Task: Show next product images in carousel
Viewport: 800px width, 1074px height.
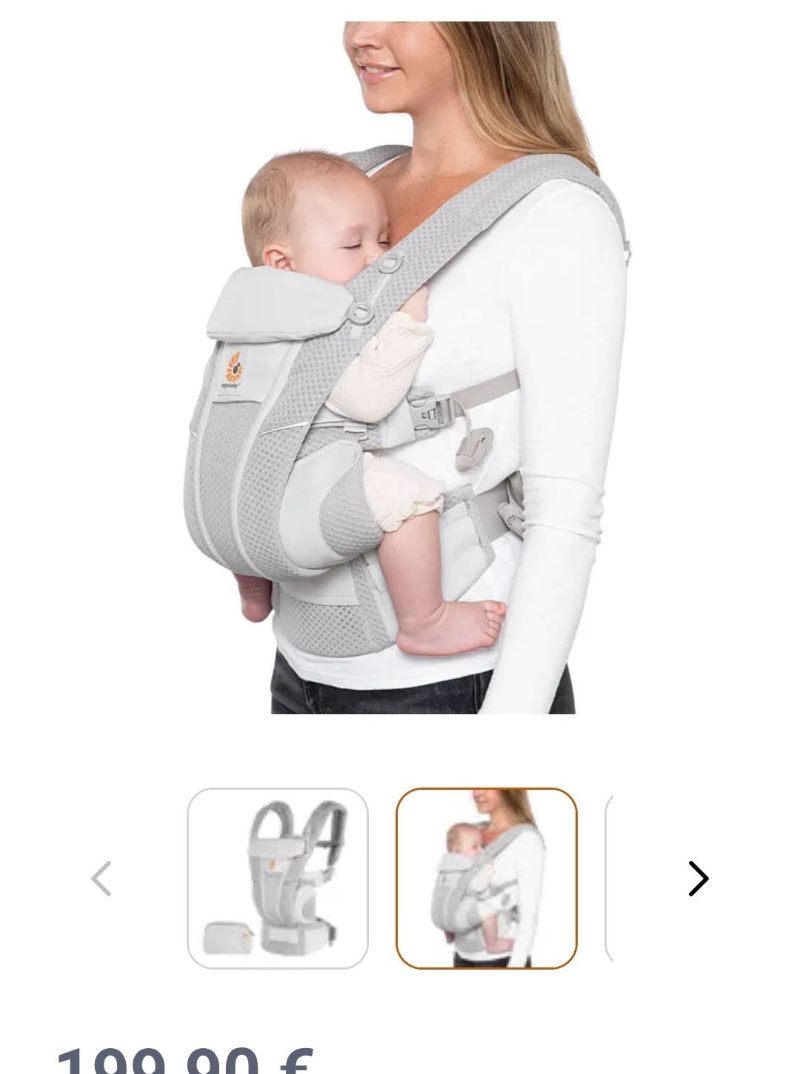Action: [698, 879]
